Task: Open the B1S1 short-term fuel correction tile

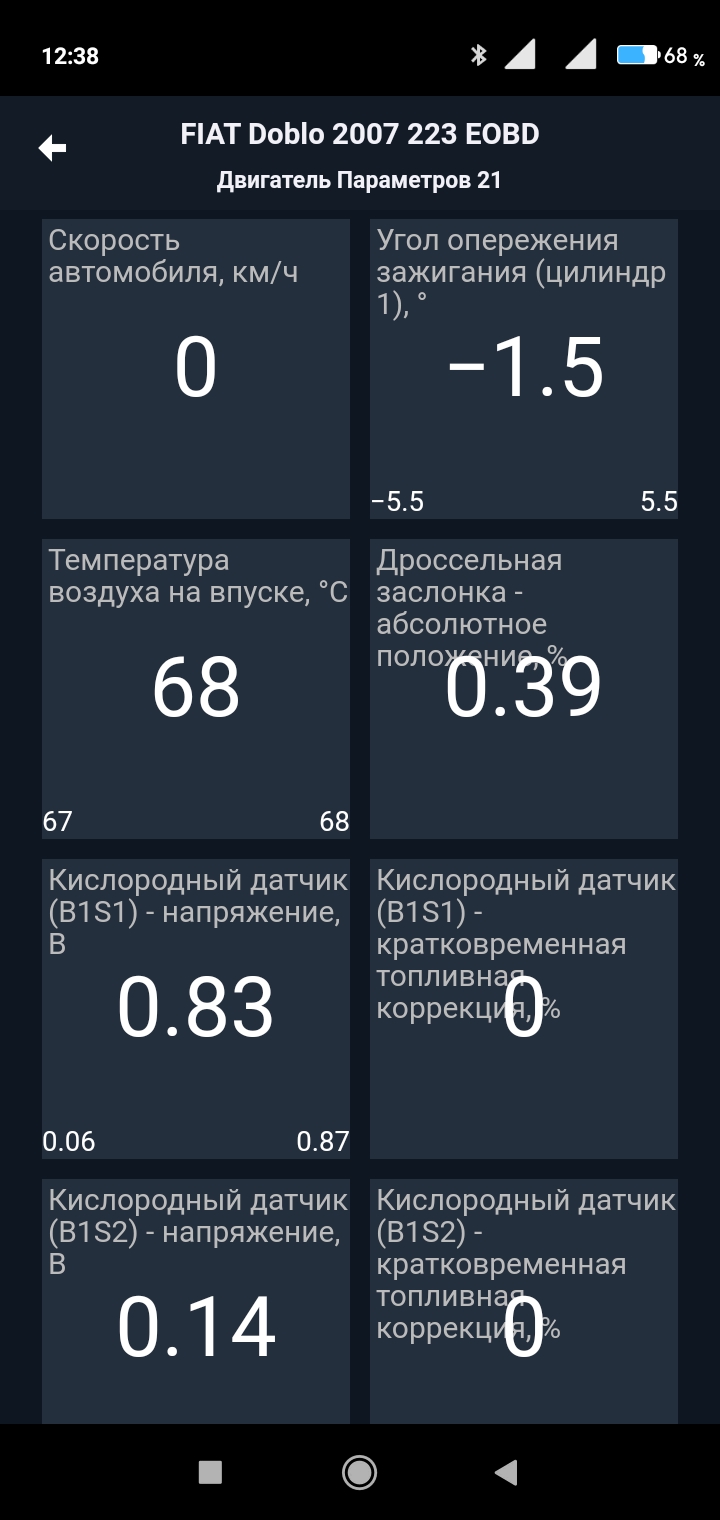Action: 524,1008
